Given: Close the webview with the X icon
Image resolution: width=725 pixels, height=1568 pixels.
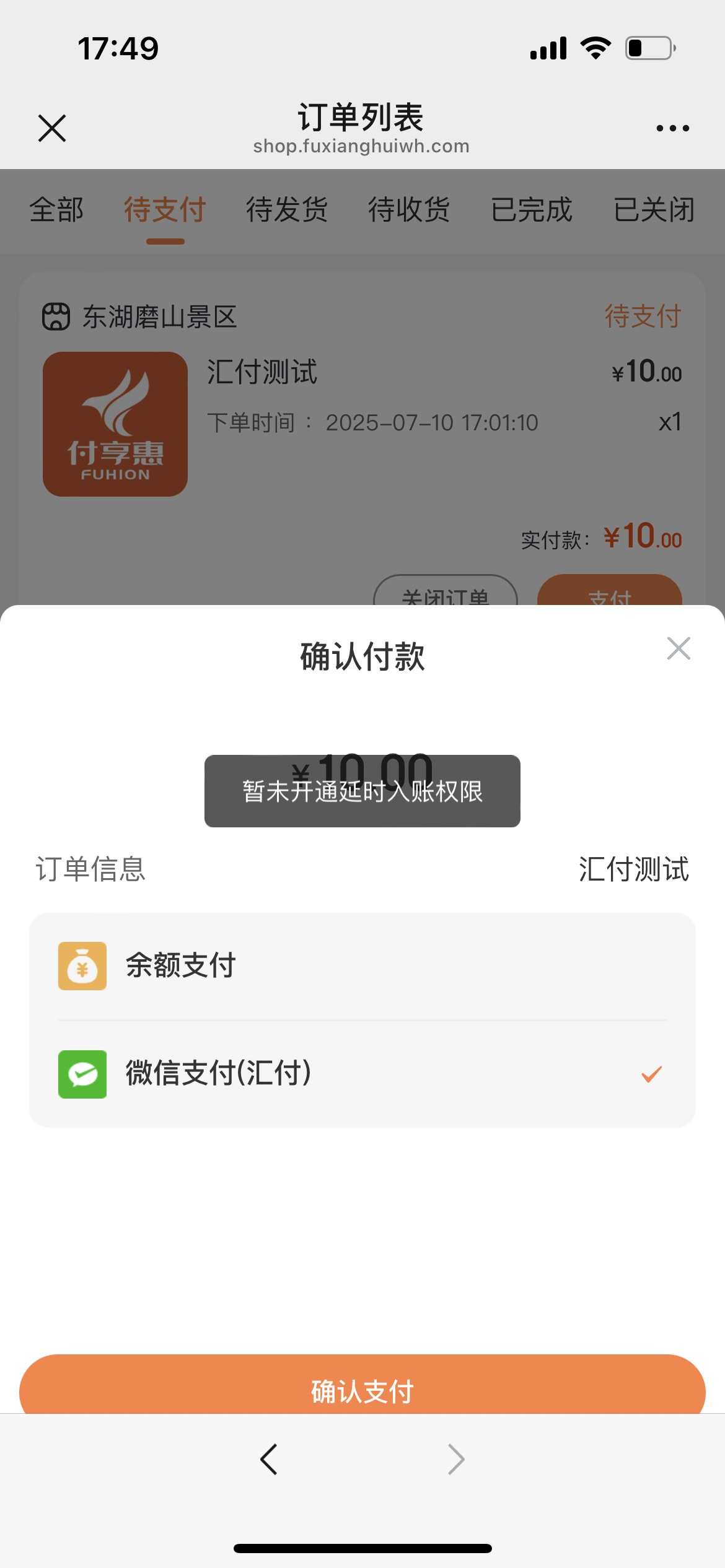Looking at the screenshot, I should [x=52, y=128].
